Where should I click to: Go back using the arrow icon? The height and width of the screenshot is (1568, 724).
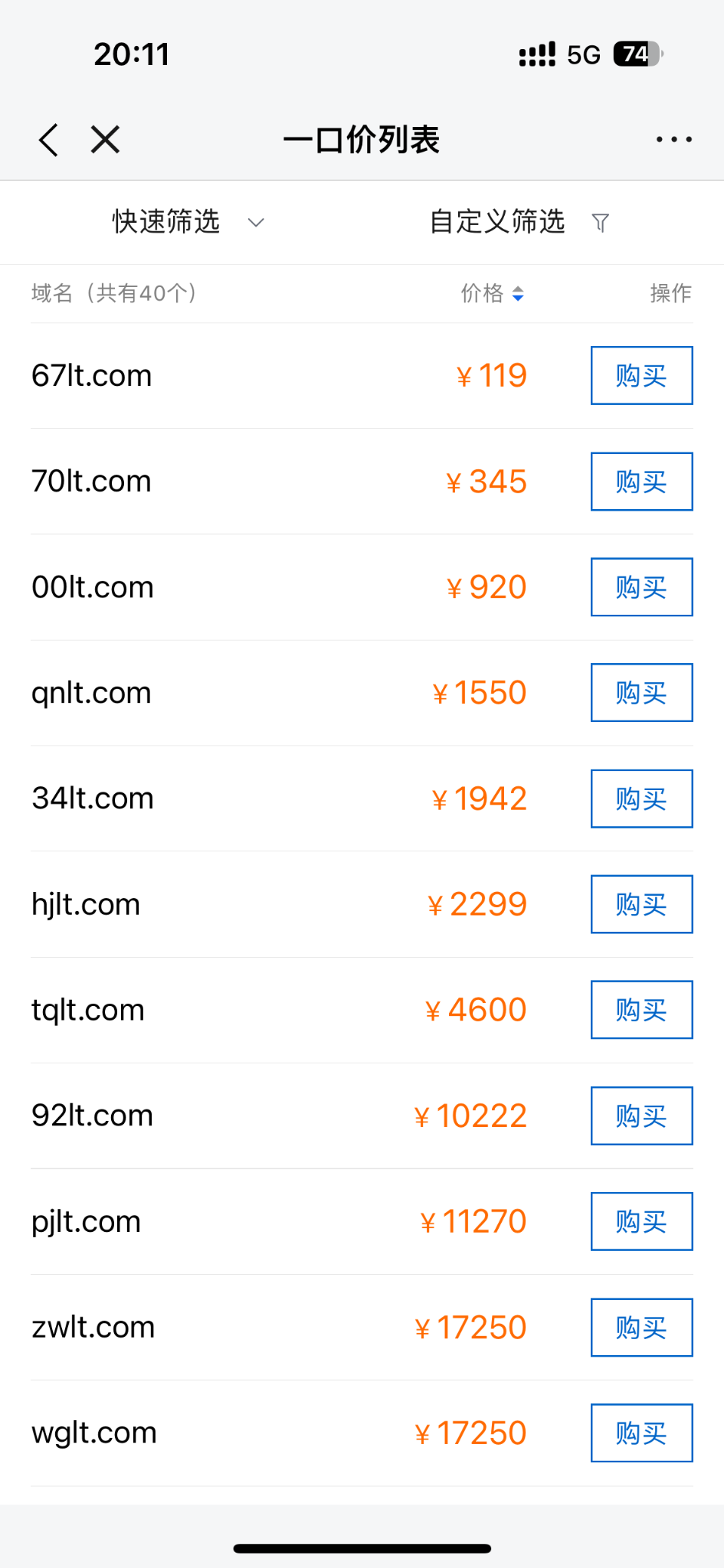click(x=48, y=140)
